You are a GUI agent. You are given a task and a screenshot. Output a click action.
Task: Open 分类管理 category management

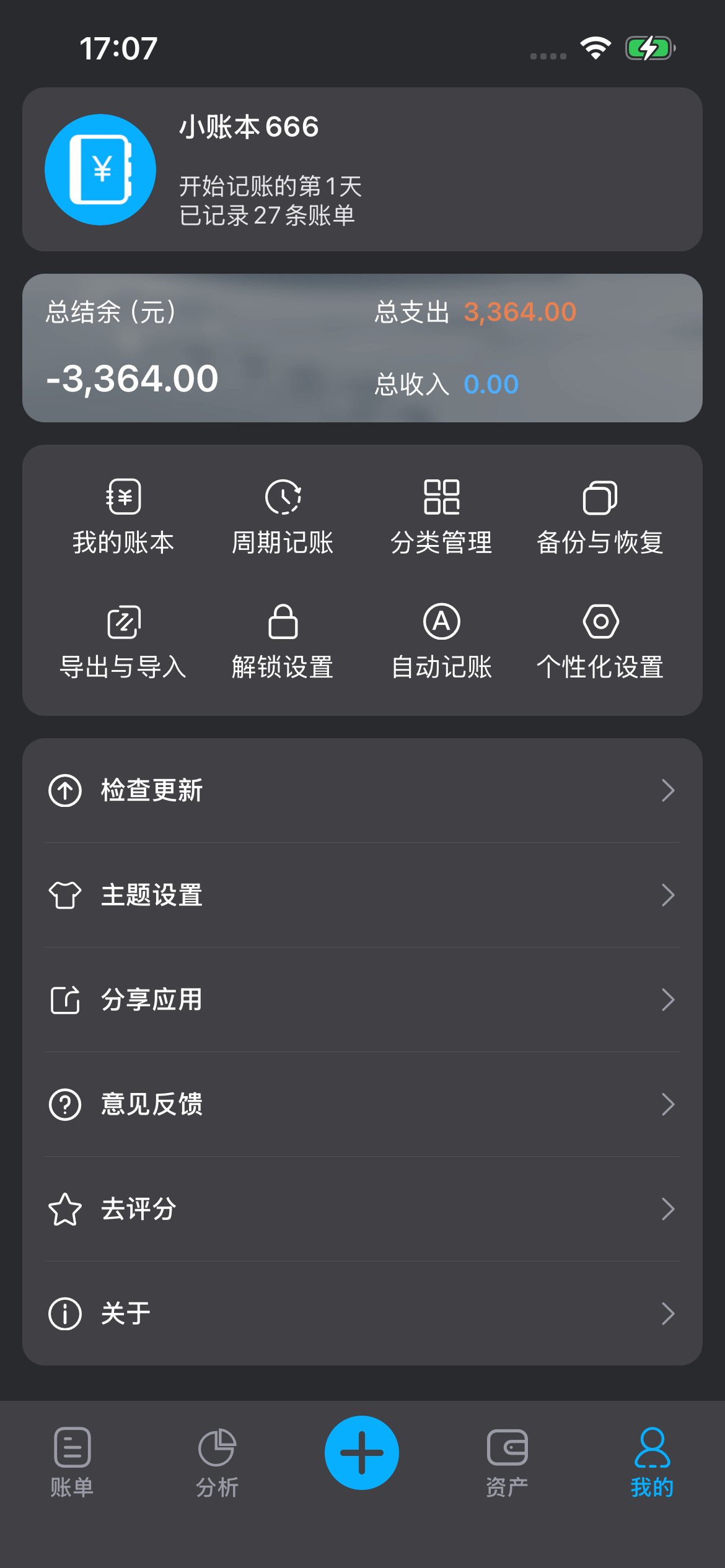(x=441, y=517)
